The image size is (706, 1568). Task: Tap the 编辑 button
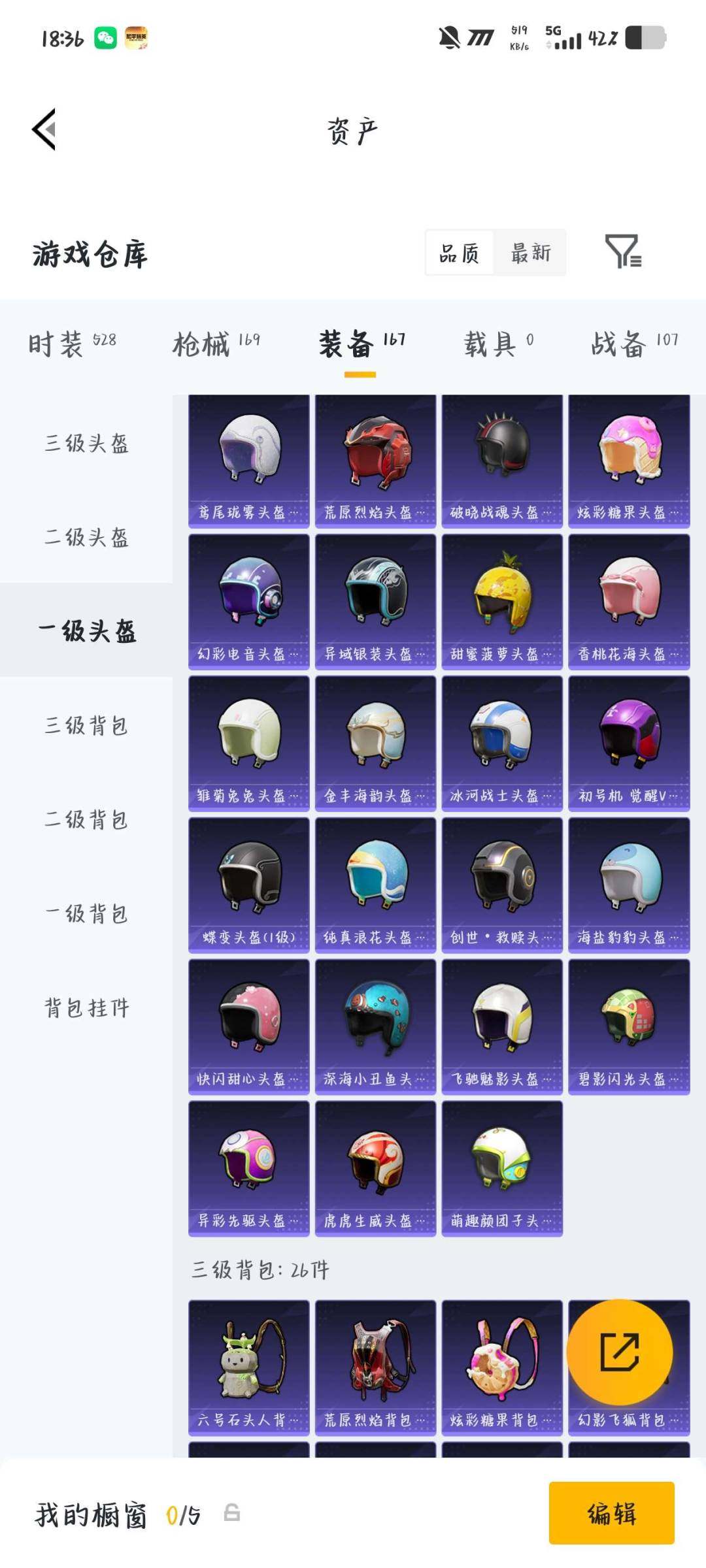pos(611,1512)
